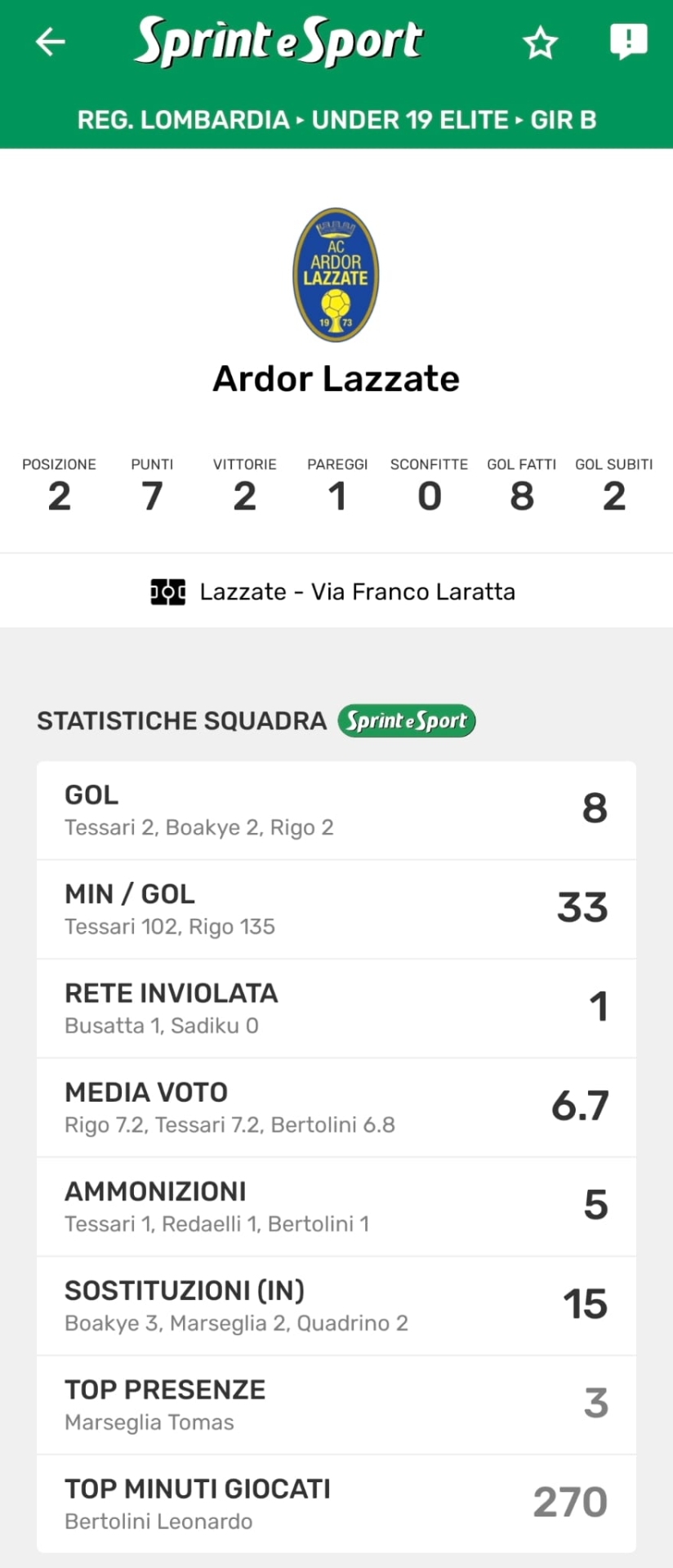Open the GOL statistics row

336,810
